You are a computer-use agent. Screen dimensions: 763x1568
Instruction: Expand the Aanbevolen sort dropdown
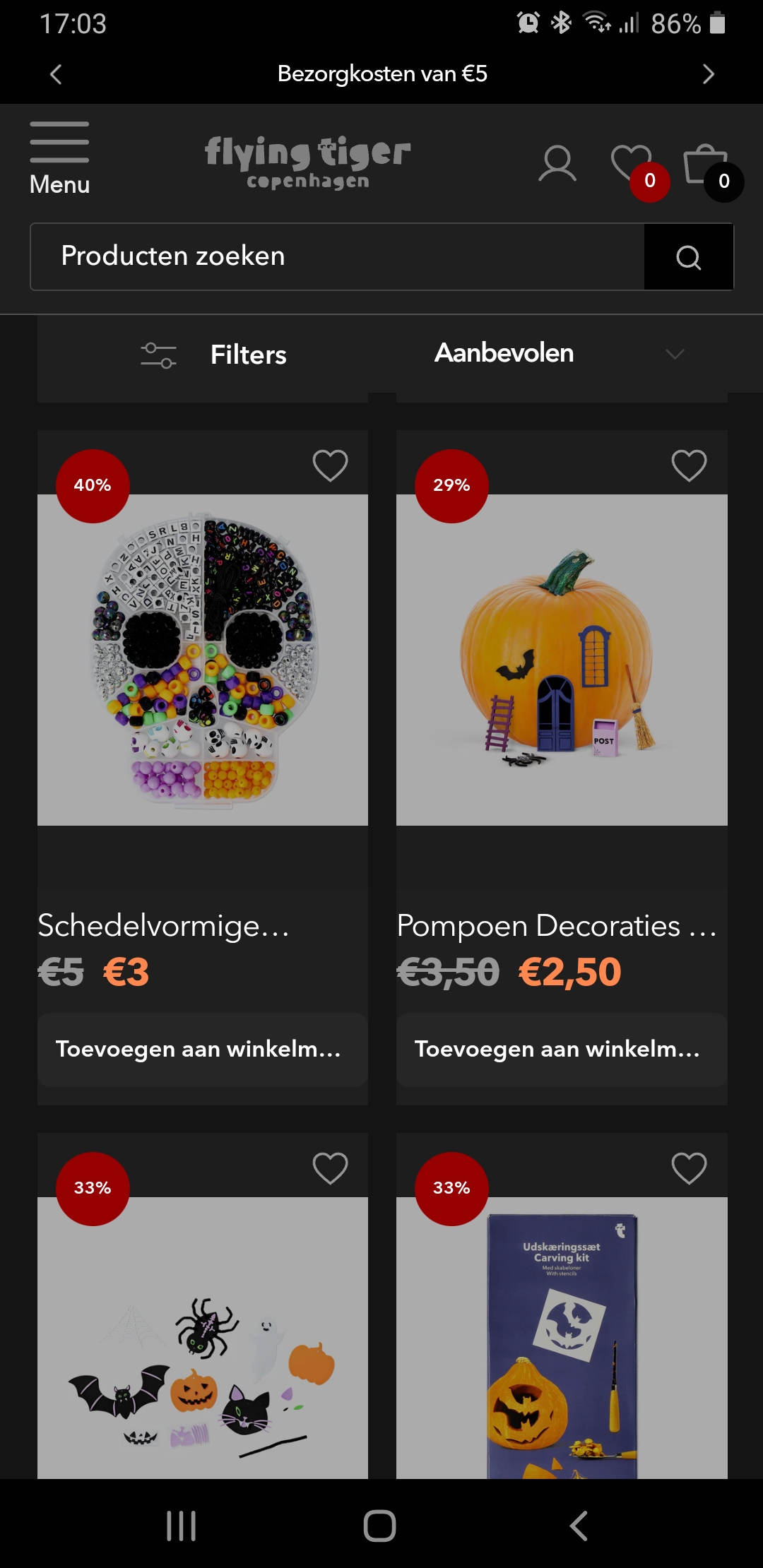click(558, 353)
